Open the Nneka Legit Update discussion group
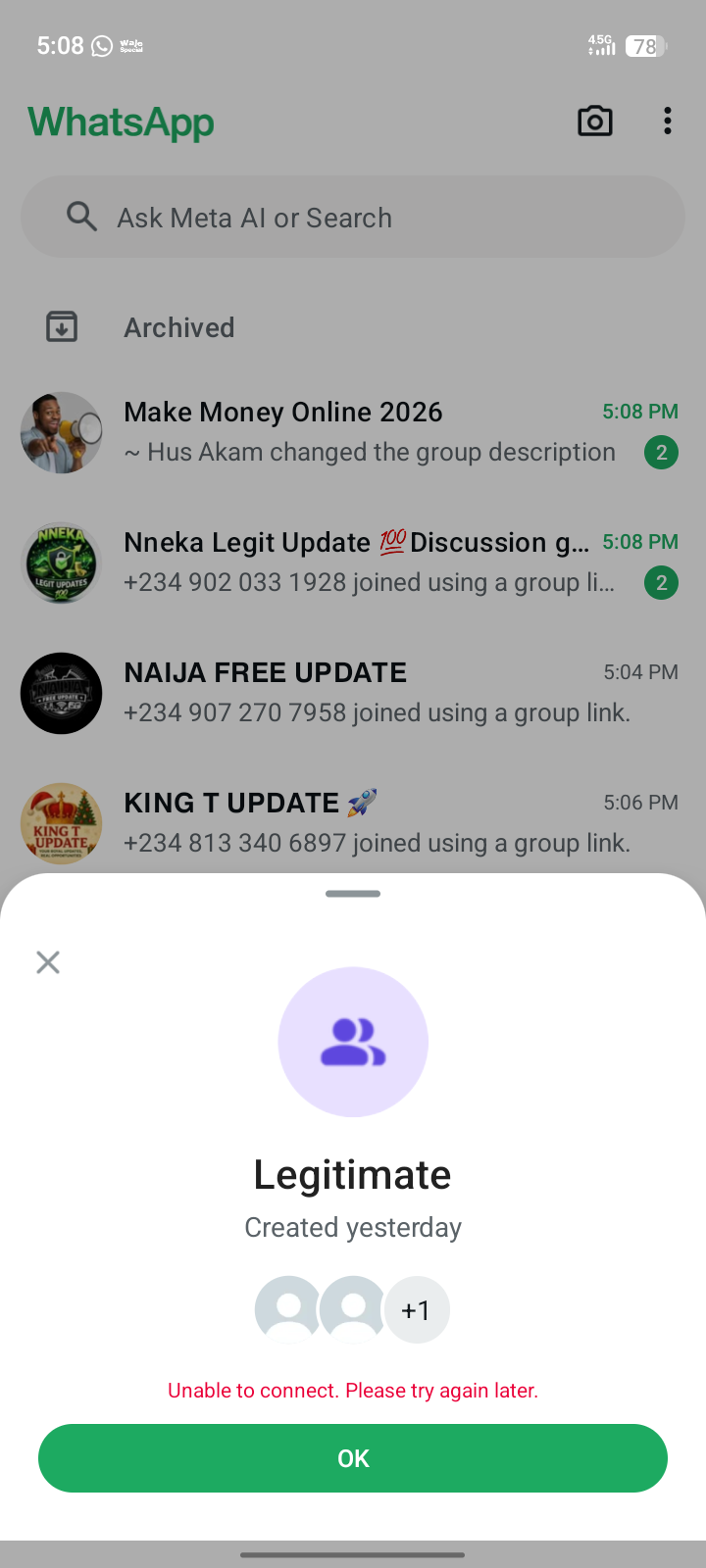 tap(353, 563)
